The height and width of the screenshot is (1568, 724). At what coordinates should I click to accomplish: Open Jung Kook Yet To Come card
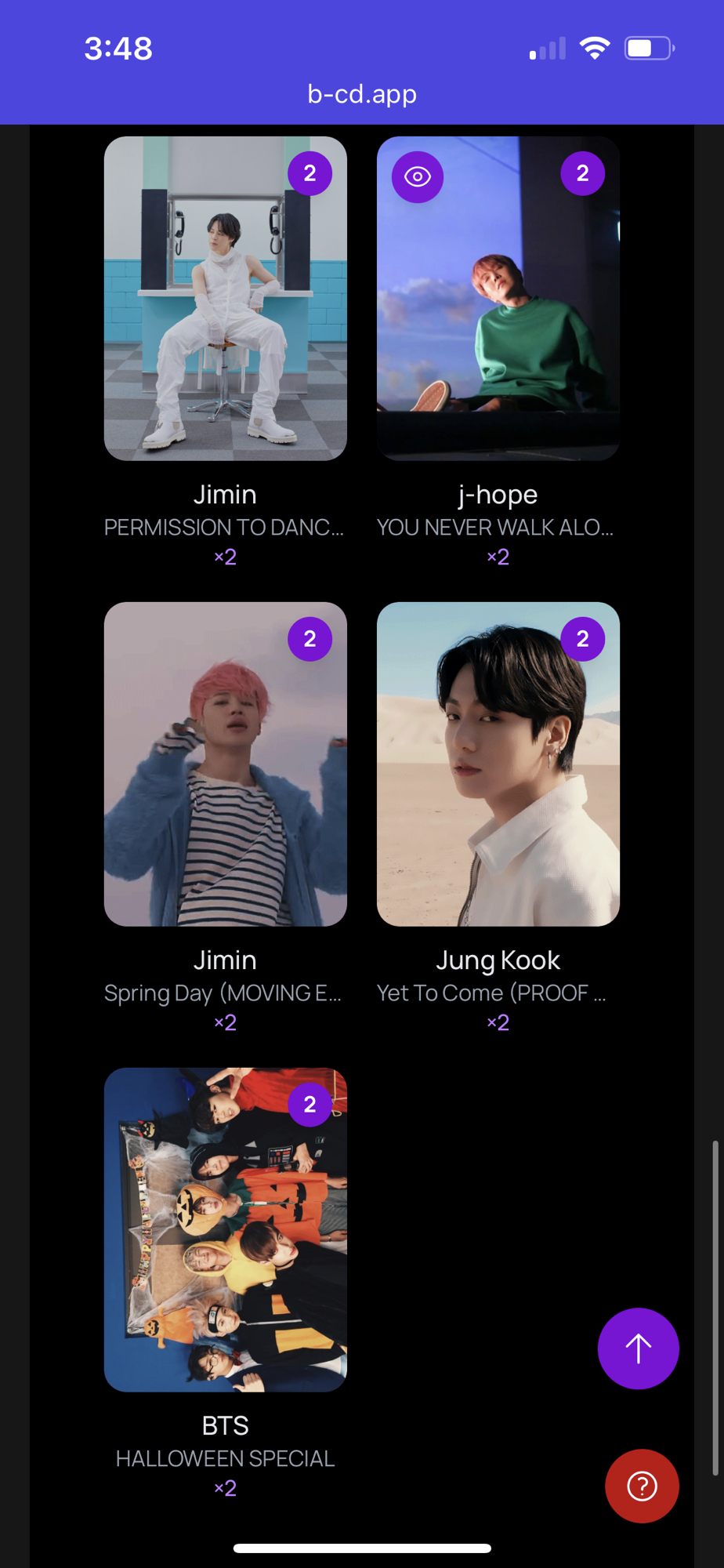498,764
